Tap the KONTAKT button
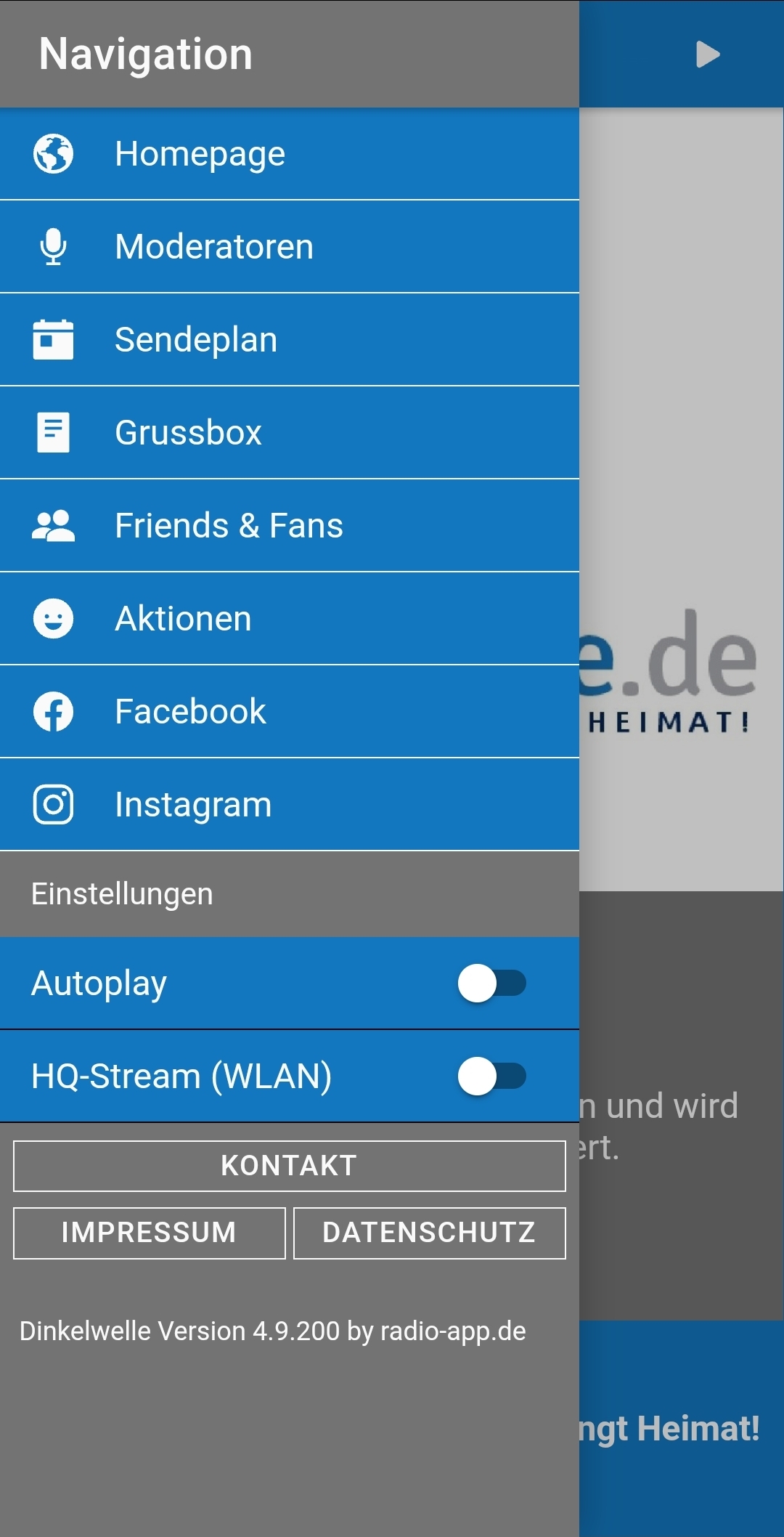This screenshot has width=784, height=1537. tap(289, 1166)
